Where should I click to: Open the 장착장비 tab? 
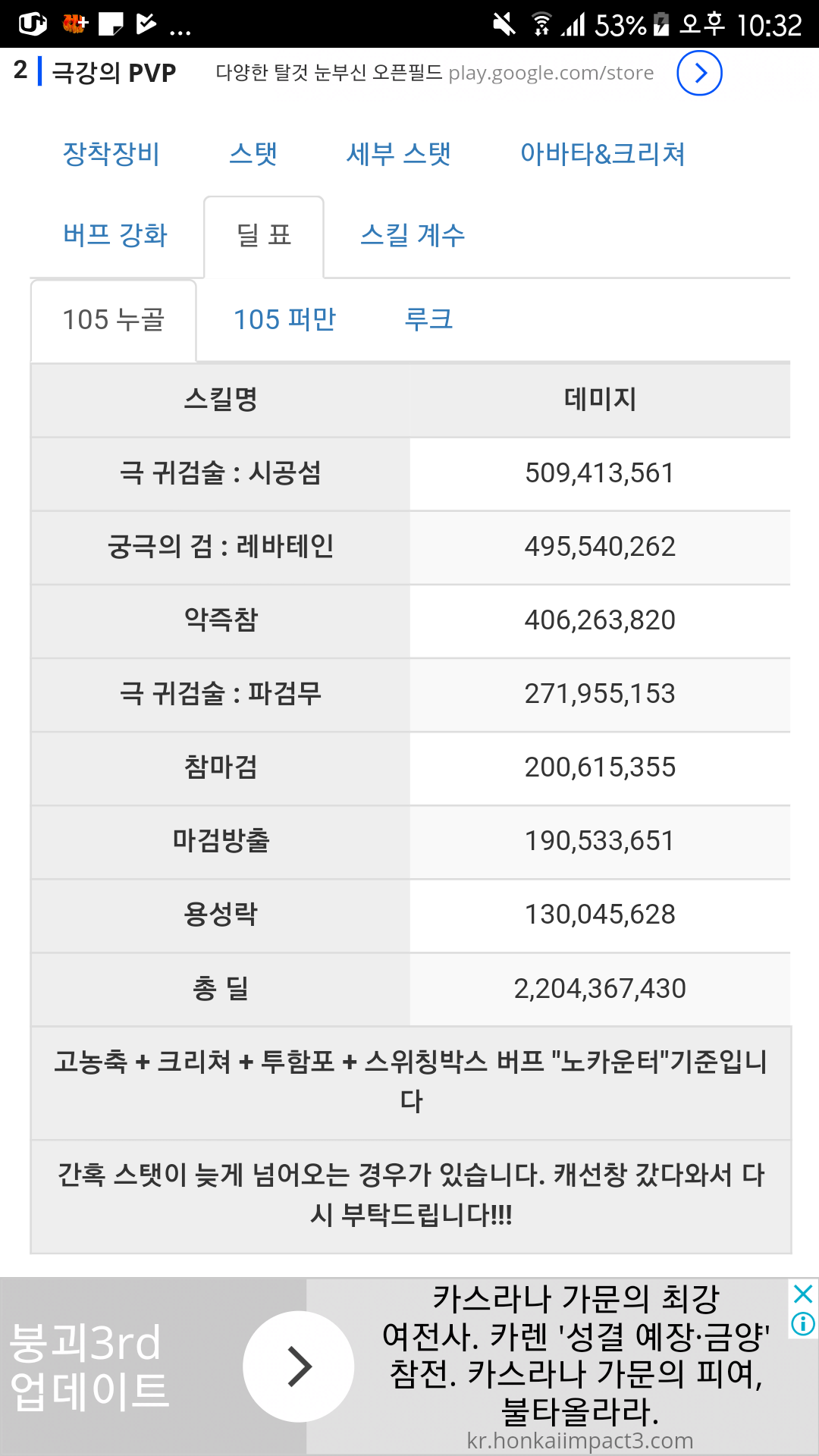tap(111, 154)
